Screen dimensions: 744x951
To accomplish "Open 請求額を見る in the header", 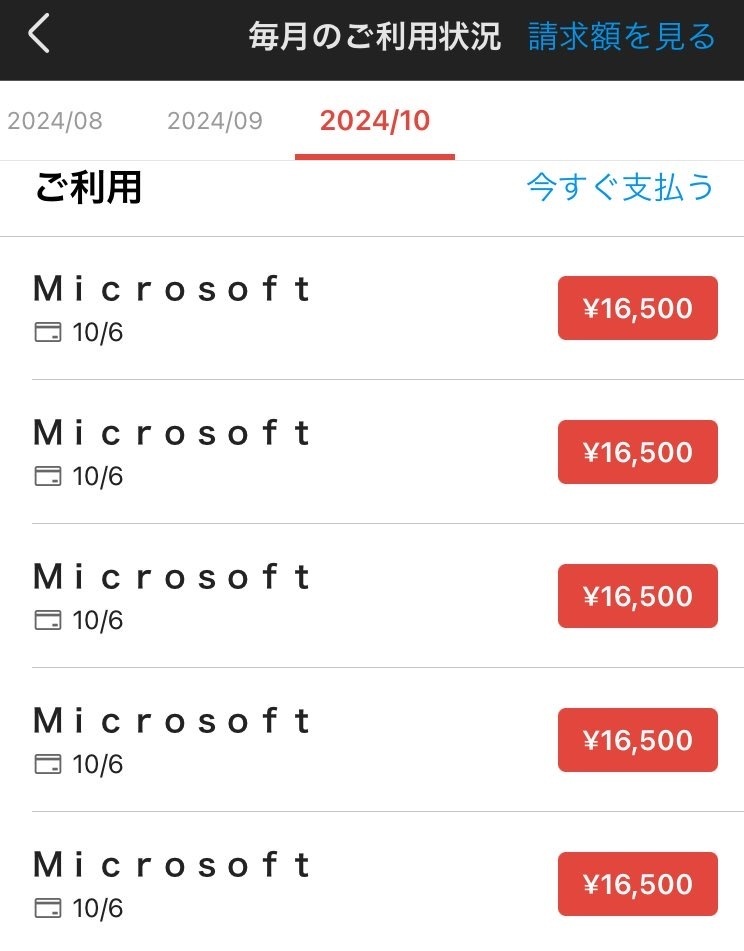I will pos(622,37).
